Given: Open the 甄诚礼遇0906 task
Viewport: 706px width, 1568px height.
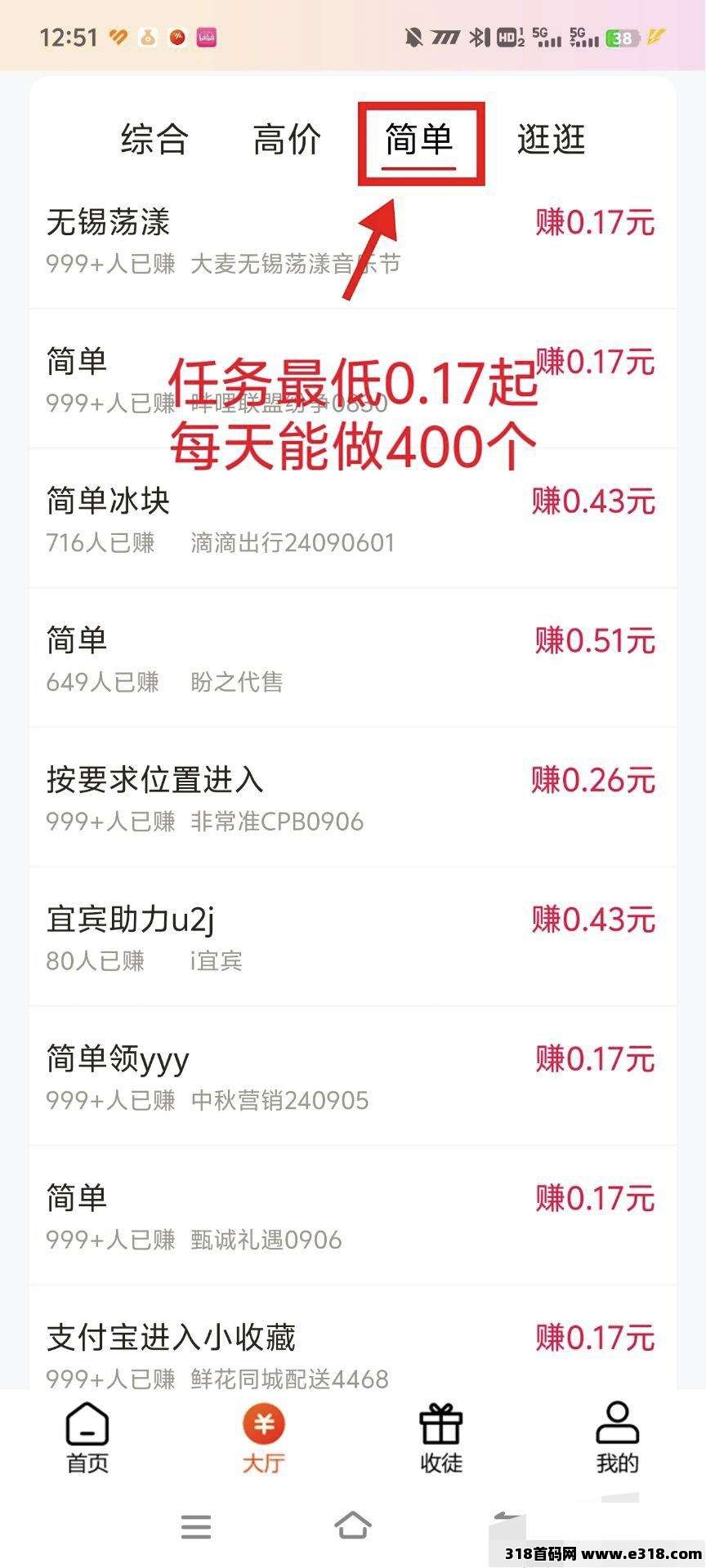Looking at the screenshot, I should [x=353, y=1216].
